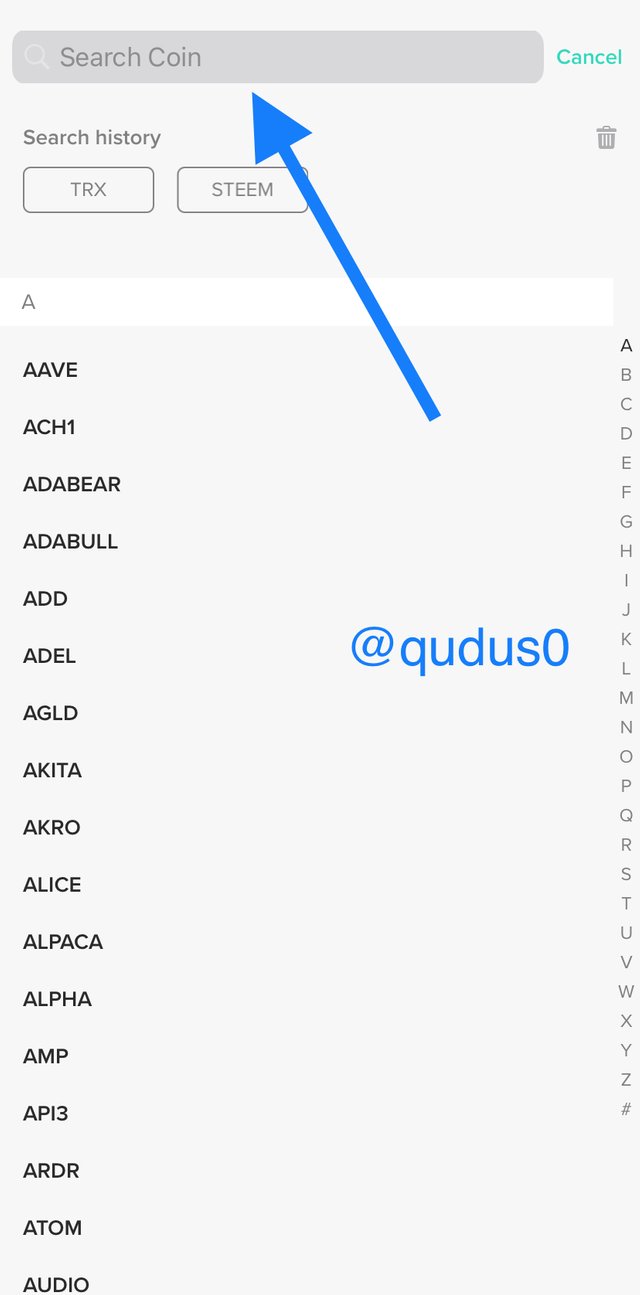Select API3 from the list
The height and width of the screenshot is (1295, 640).
pos(46,1112)
